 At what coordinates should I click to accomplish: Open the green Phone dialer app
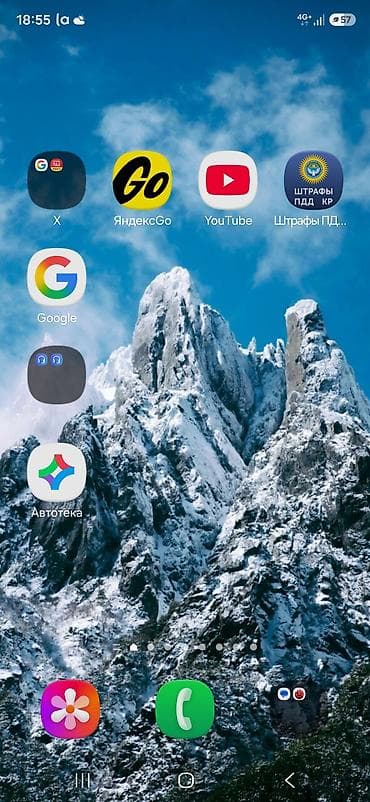pyautogui.click(x=185, y=709)
